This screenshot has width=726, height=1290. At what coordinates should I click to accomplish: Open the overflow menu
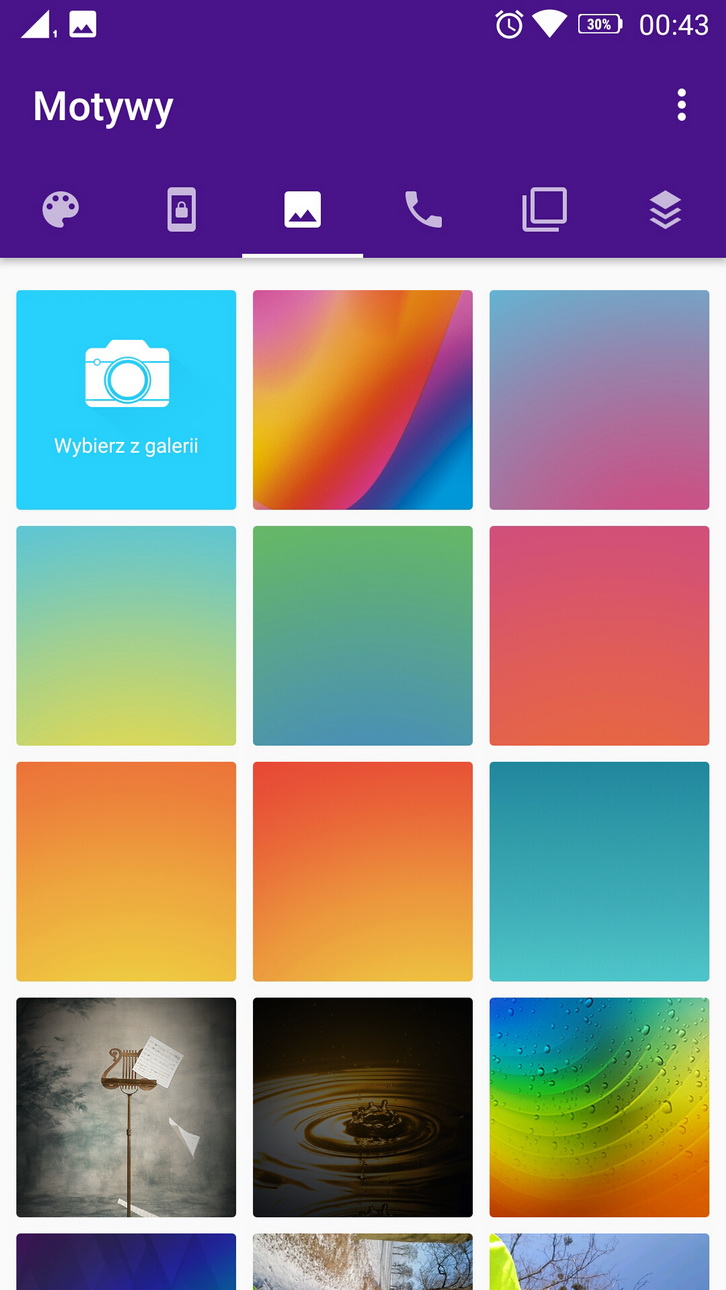click(x=681, y=105)
